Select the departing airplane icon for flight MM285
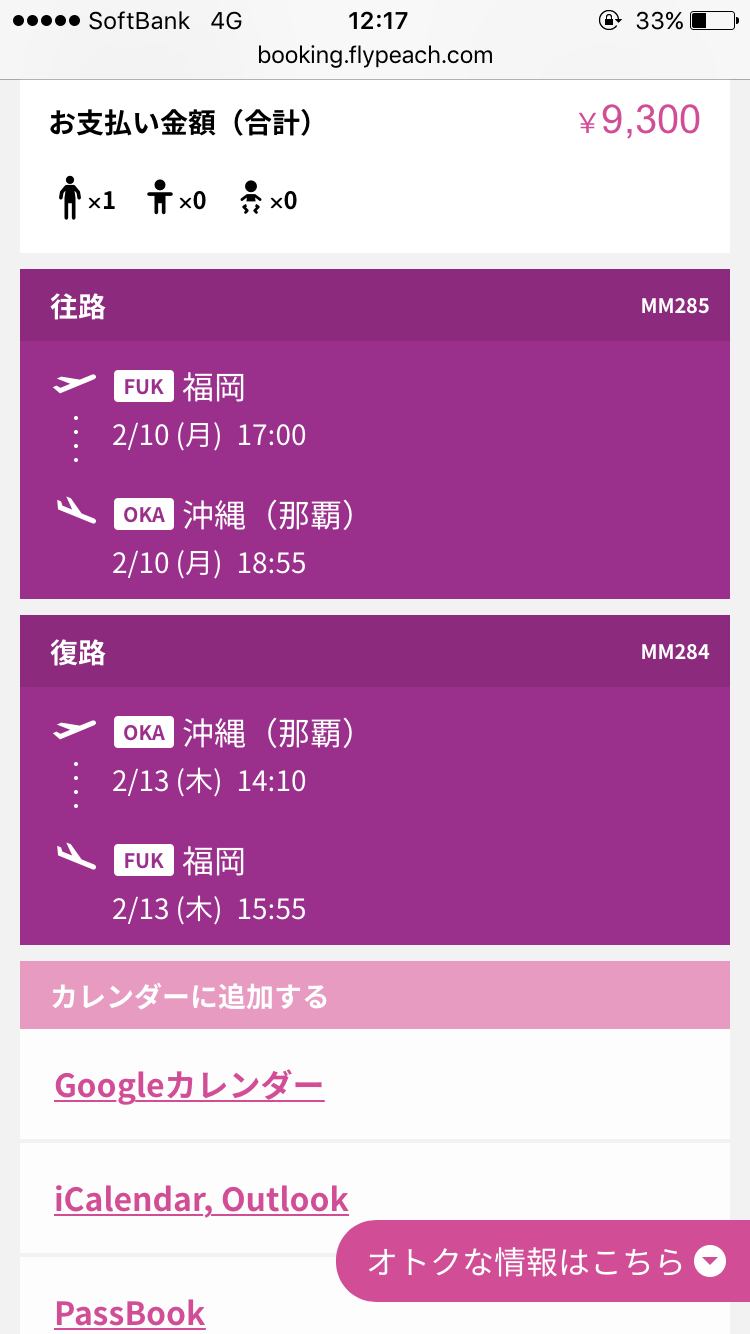This screenshot has height=1334, width=750. [x=75, y=383]
